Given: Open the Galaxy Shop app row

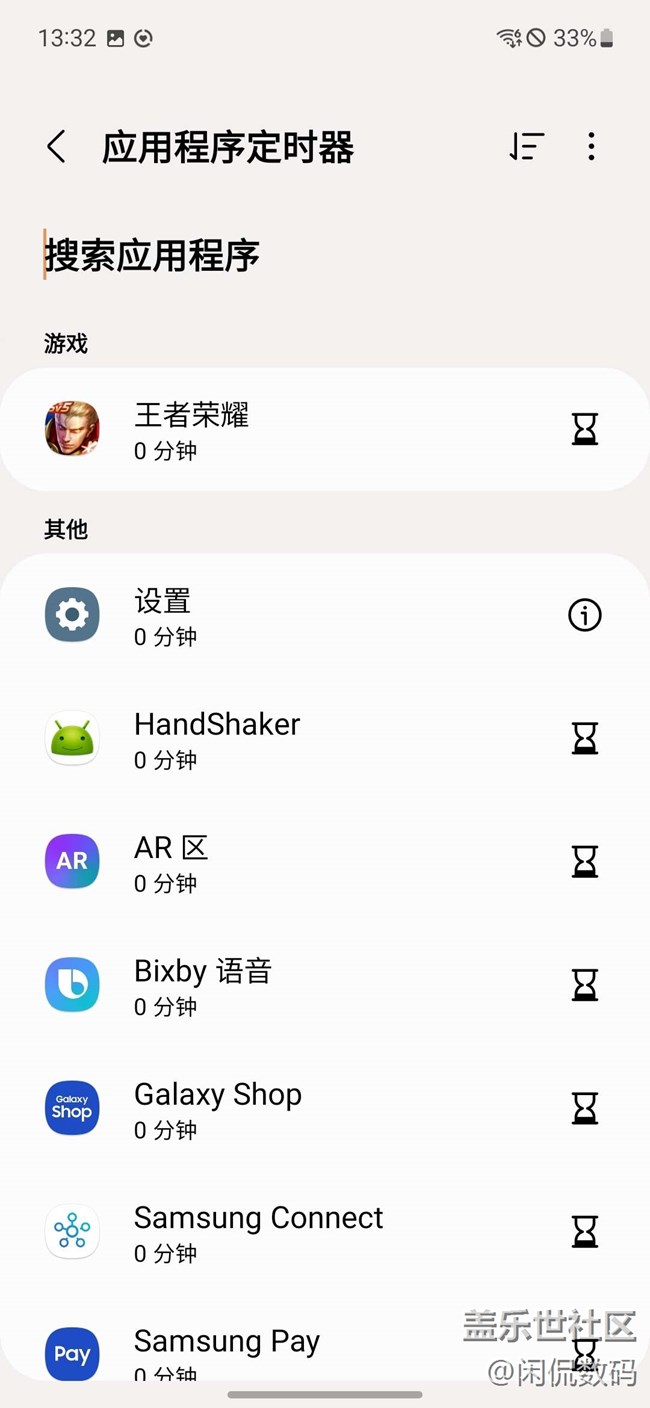Looking at the screenshot, I should 300,1108.
